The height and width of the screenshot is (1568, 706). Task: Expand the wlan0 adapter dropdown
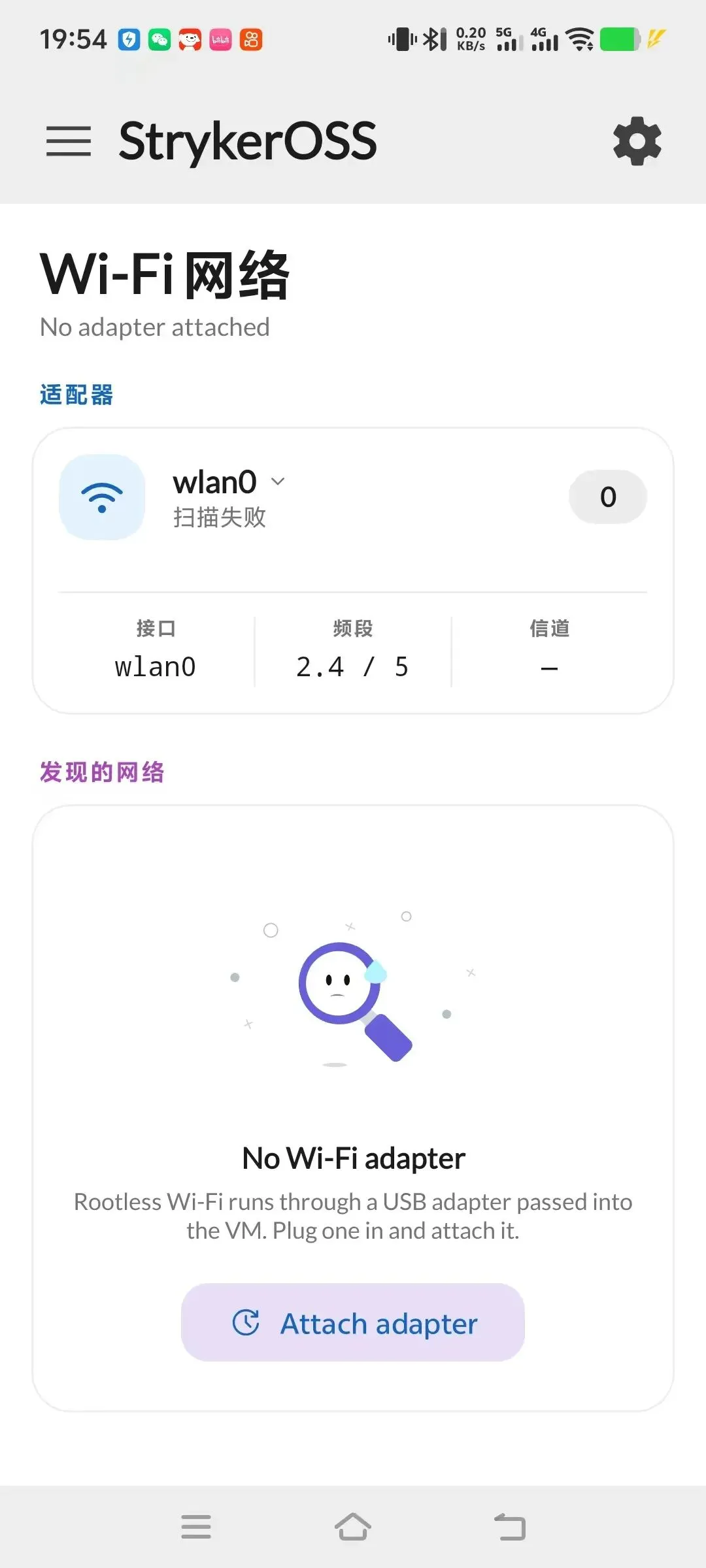(x=278, y=482)
